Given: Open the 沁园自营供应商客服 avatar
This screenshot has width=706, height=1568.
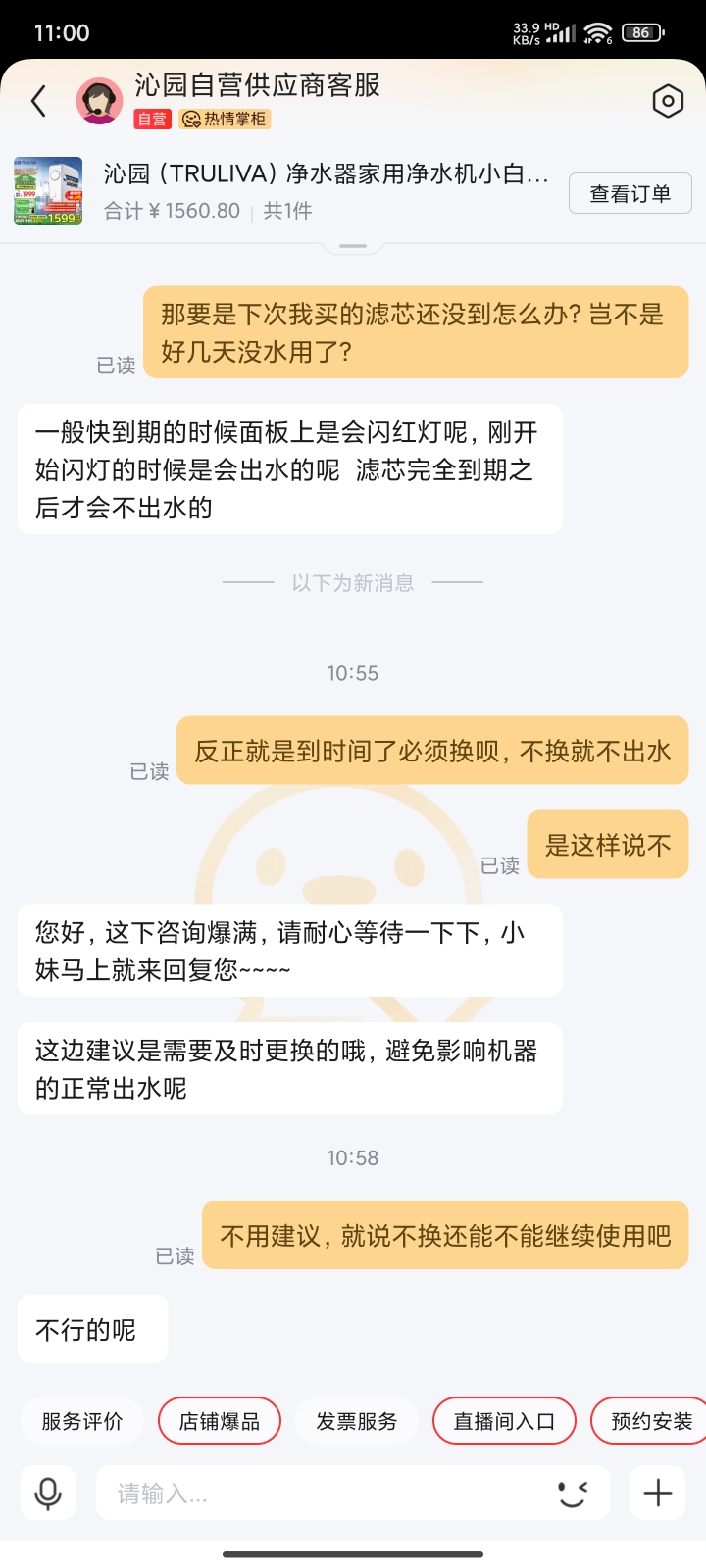Looking at the screenshot, I should click(x=99, y=101).
